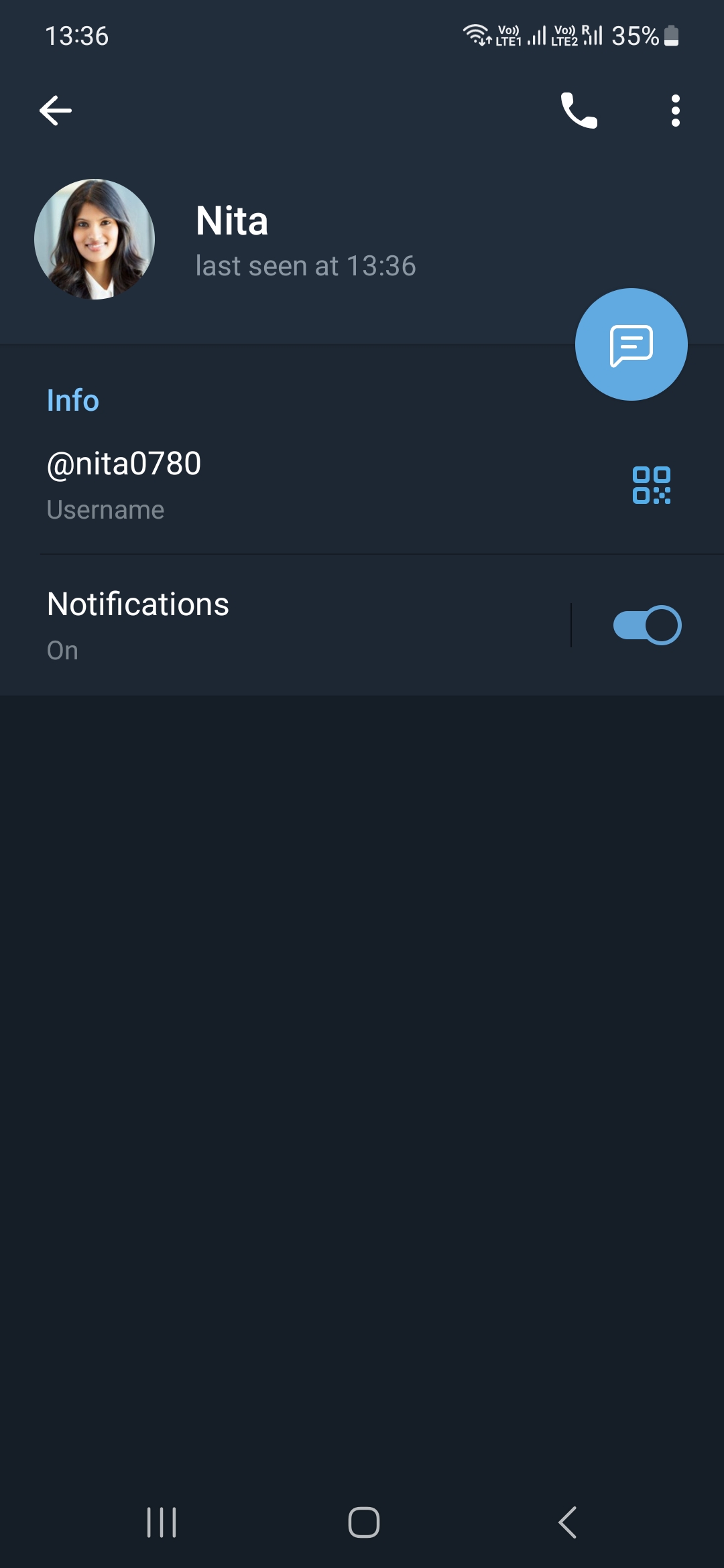Go to the home screen

pyautogui.click(x=364, y=1522)
